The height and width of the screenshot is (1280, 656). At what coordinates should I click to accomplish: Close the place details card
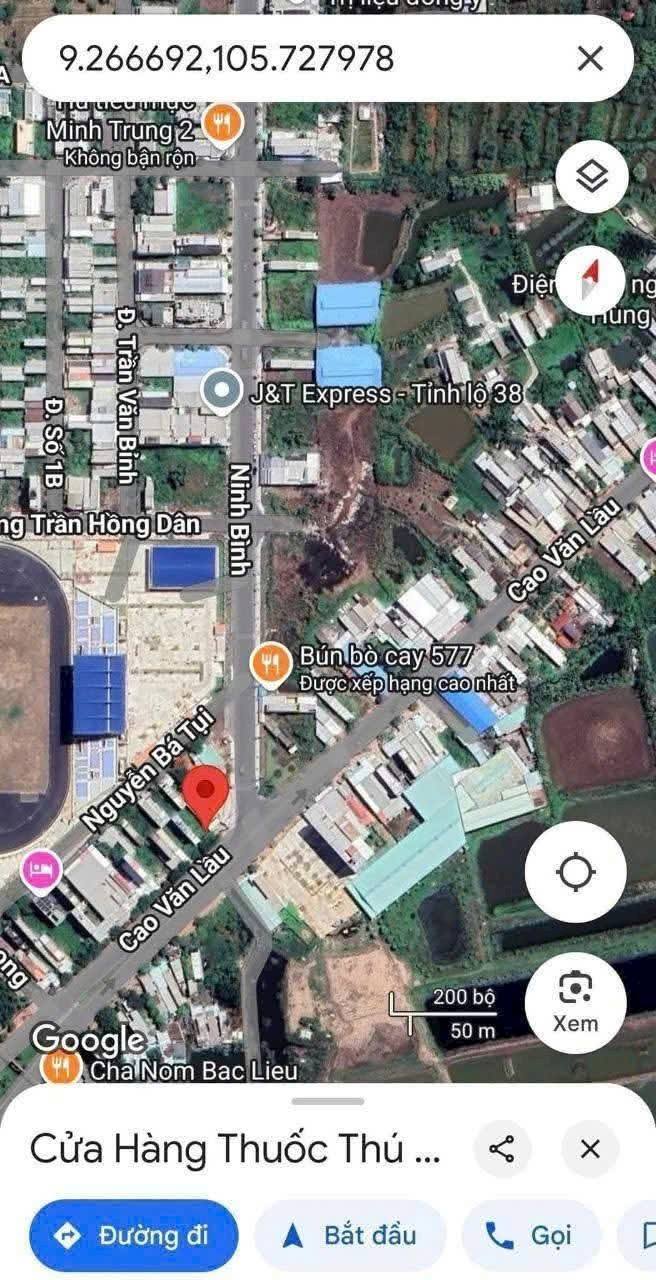point(590,1149)
